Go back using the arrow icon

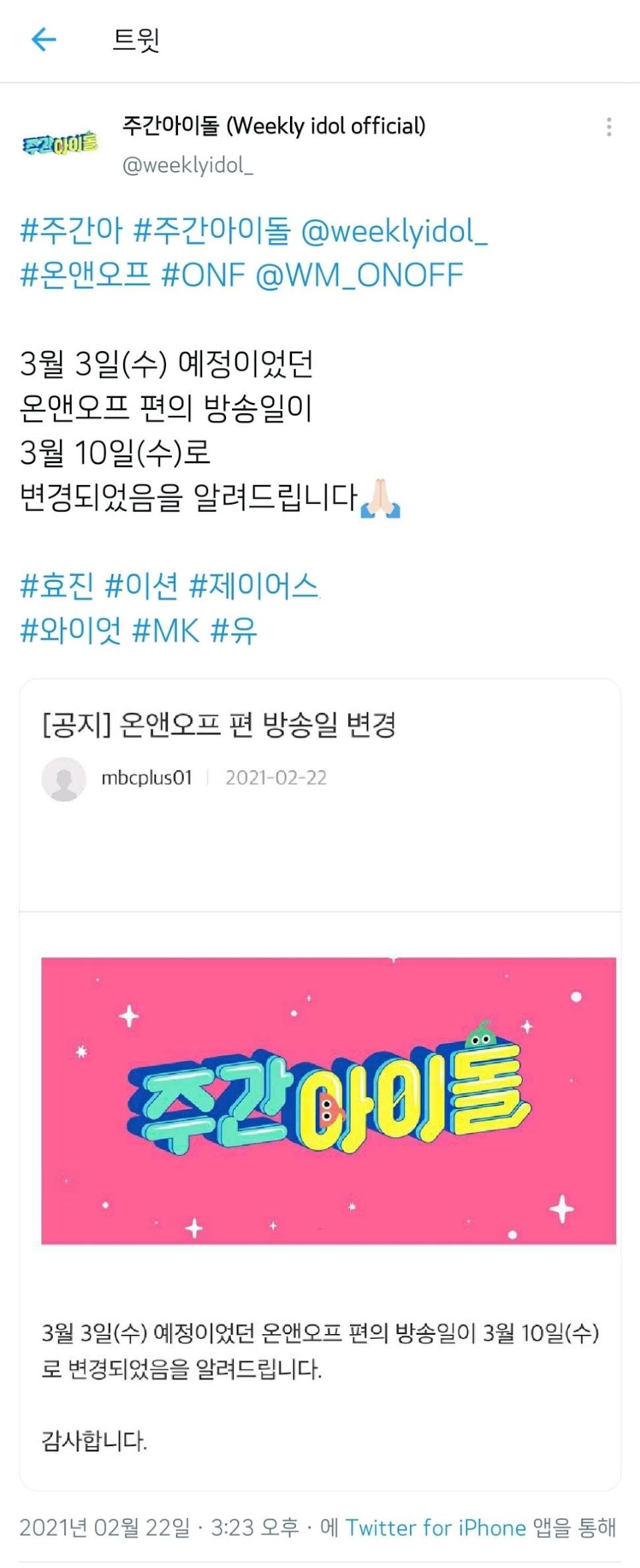(x=44, y=40)
